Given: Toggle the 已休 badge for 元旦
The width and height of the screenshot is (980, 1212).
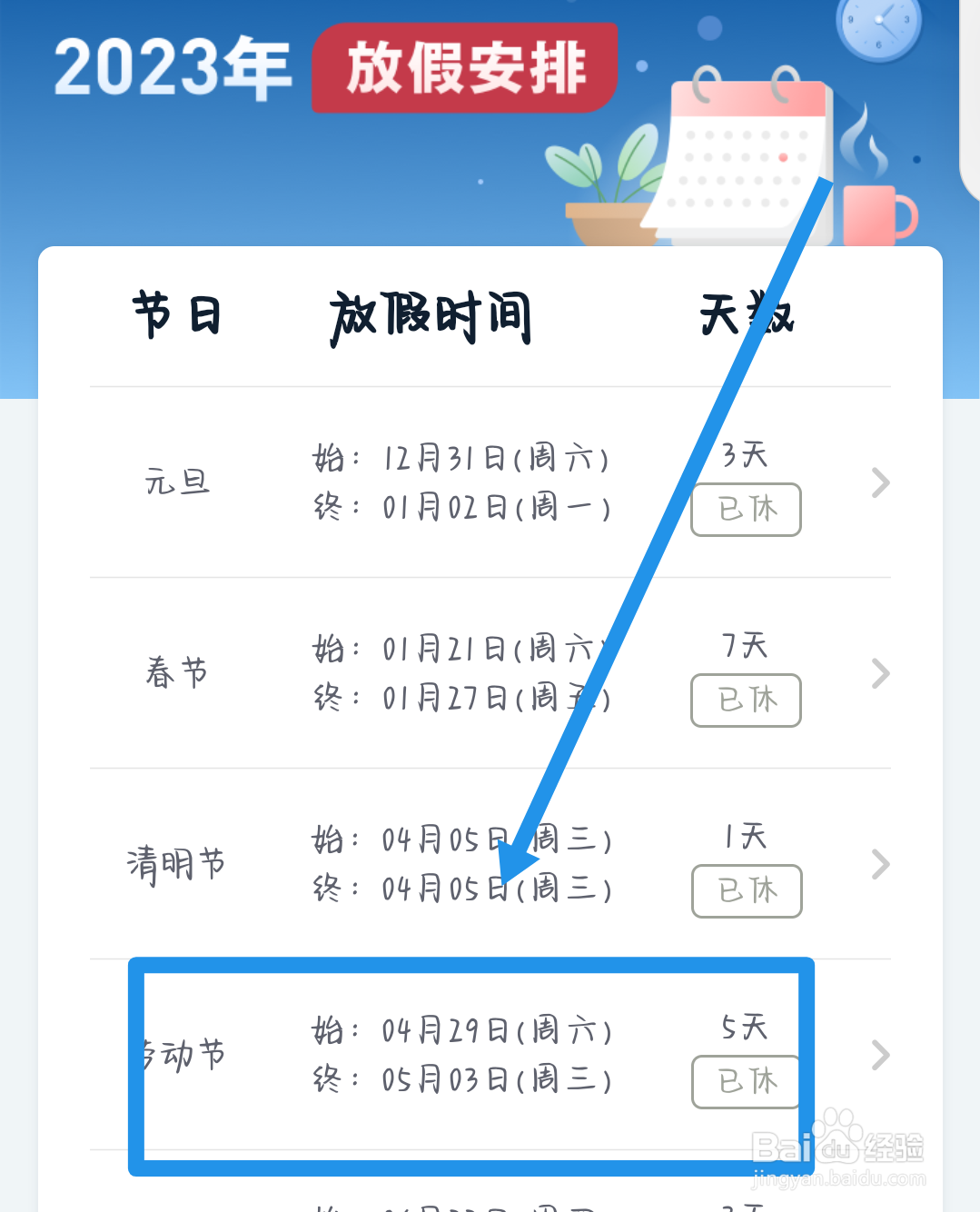Looking at the screenshot, I should tap(745, 510).
